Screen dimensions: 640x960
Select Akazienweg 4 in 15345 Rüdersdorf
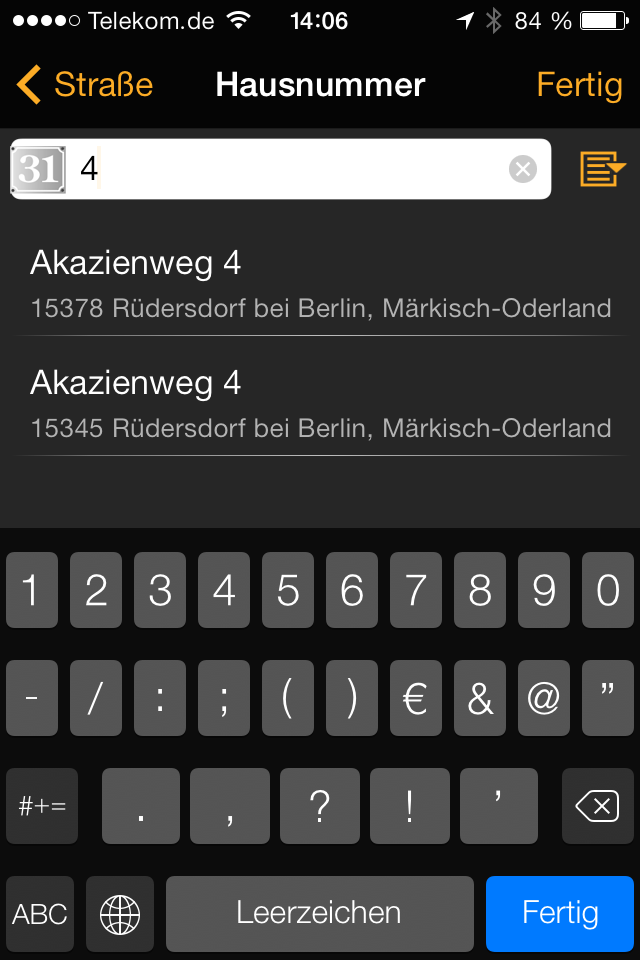pyautogui.click(x=320, y=404)
